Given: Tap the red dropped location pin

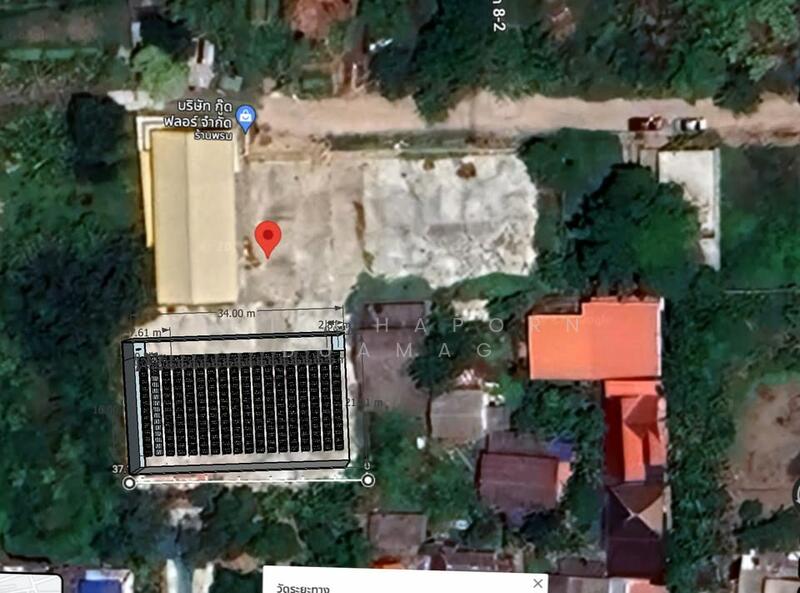Looking at the screenshot, I should coord(267,238).
